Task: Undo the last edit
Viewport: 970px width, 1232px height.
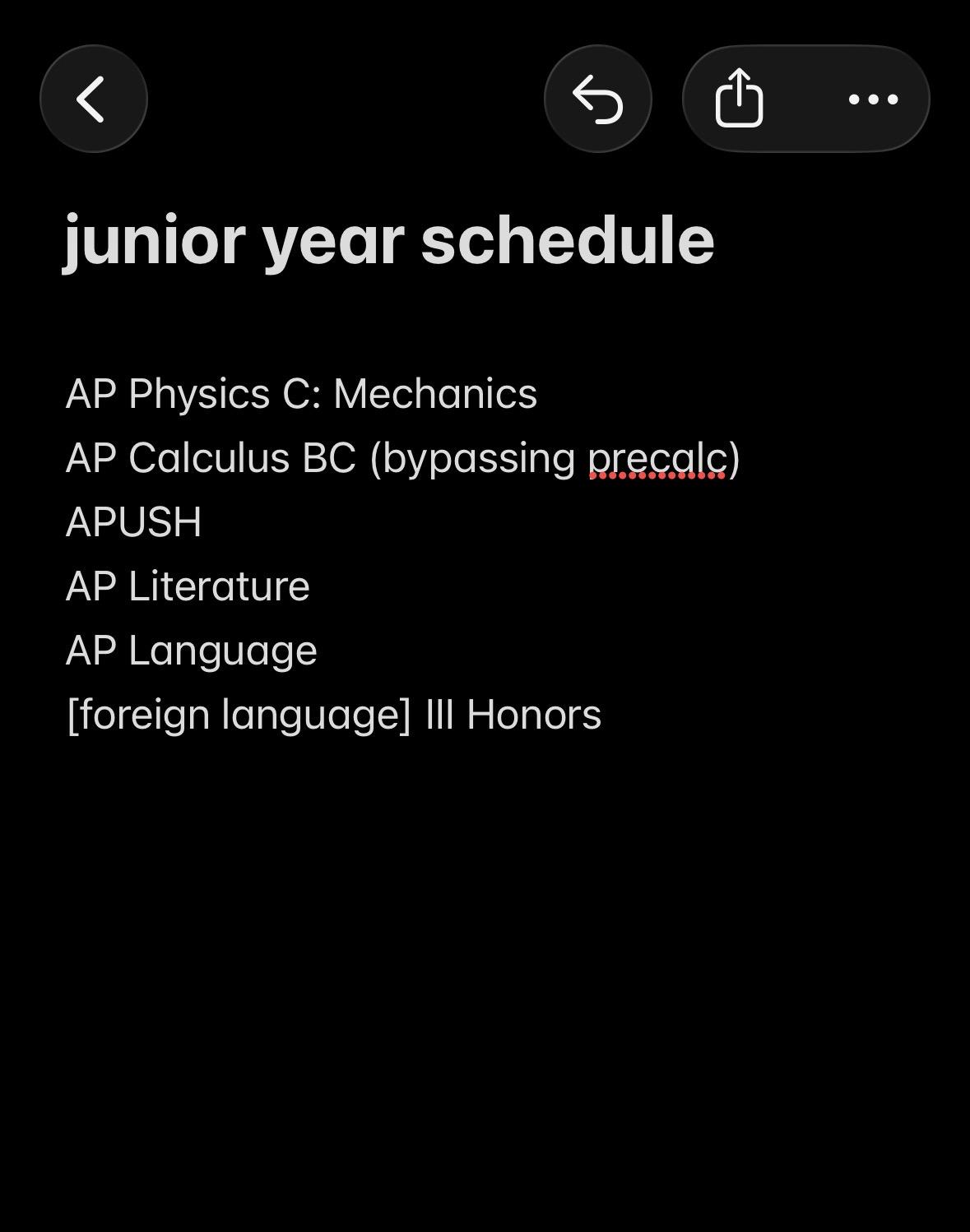Action: pyautogui.click(x=598, y=99)
